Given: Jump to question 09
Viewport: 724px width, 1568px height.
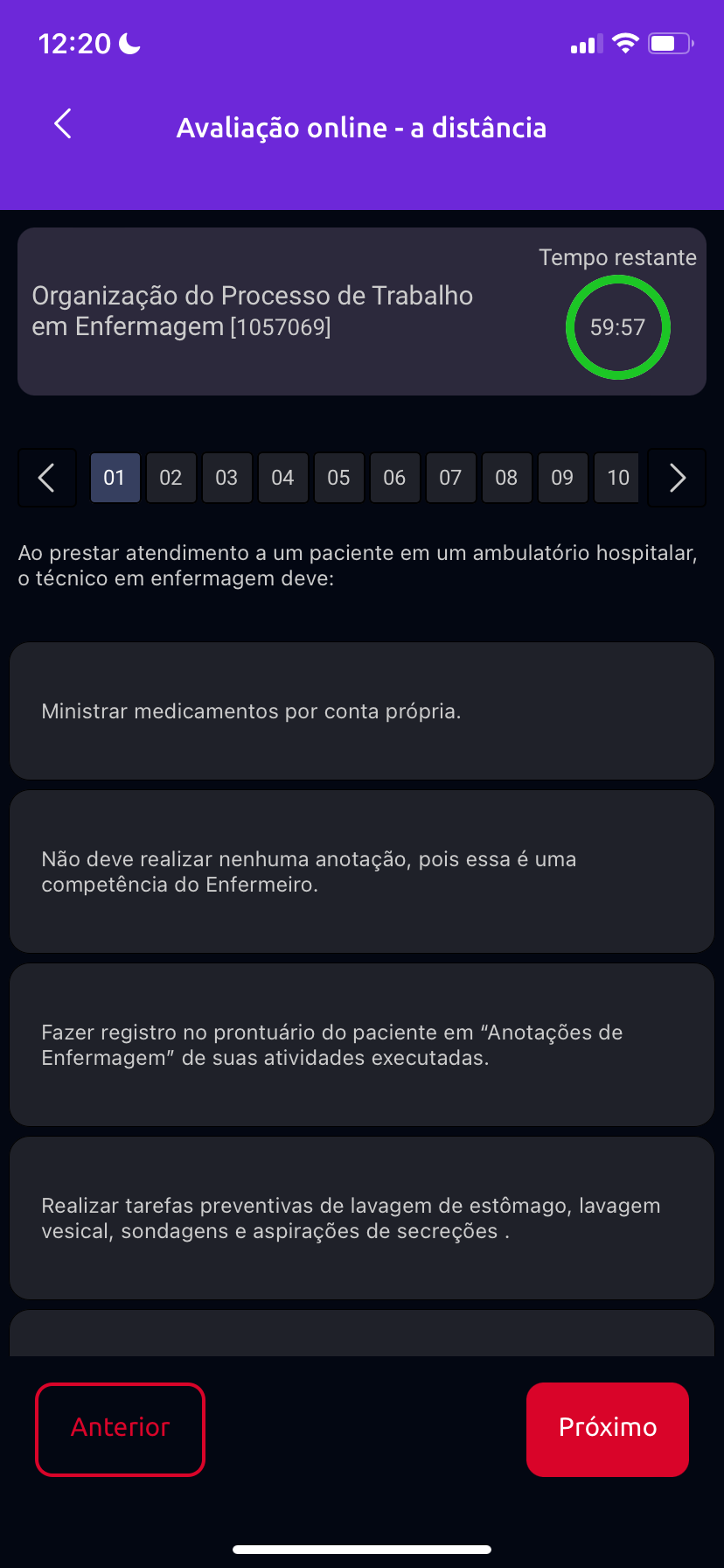Looking at the screenshot, I should click(562, 478).
